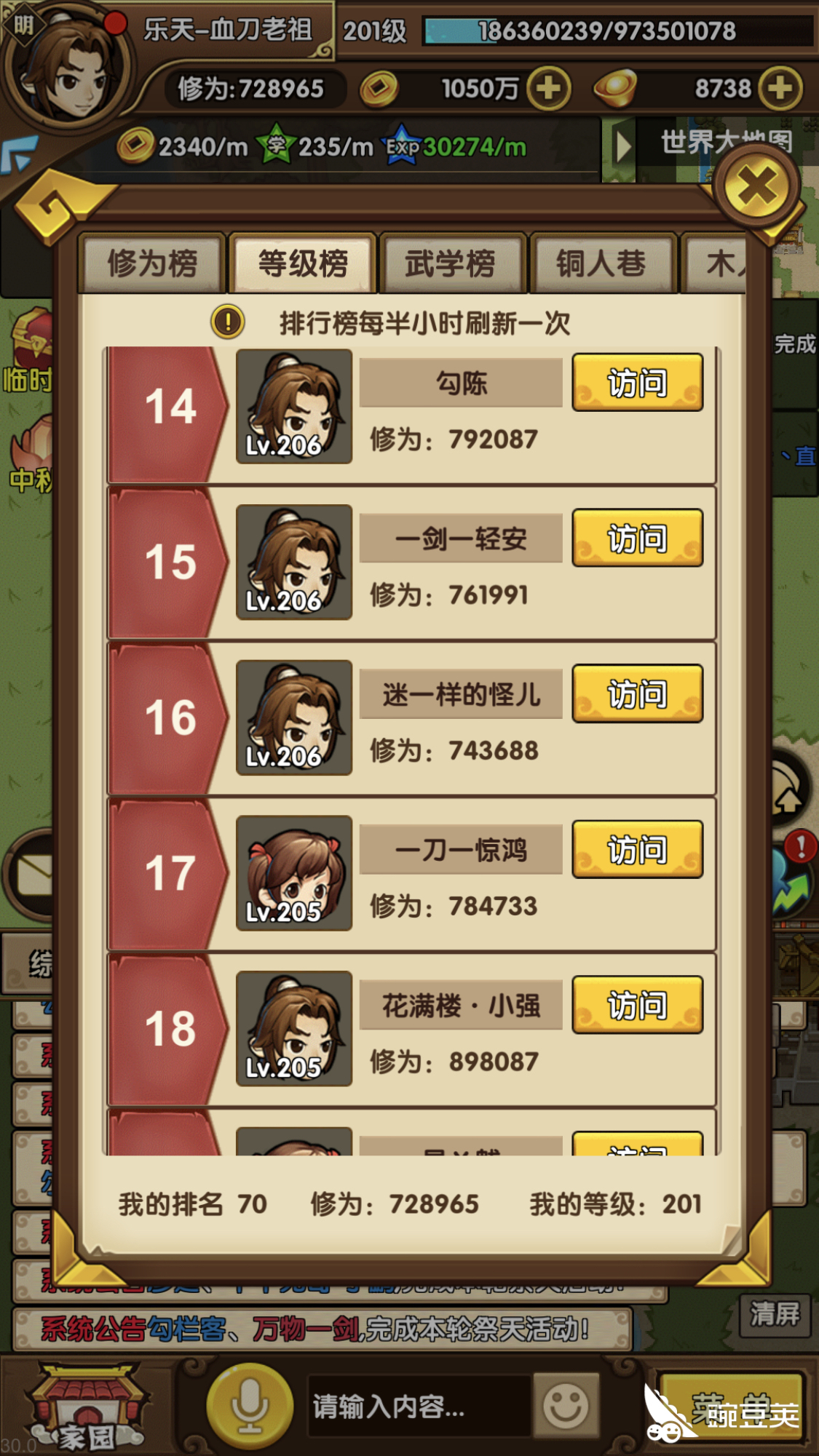Screen dimensions: 819x1456
Task: Open the emoji picker
Action: tap(566, 1406)
